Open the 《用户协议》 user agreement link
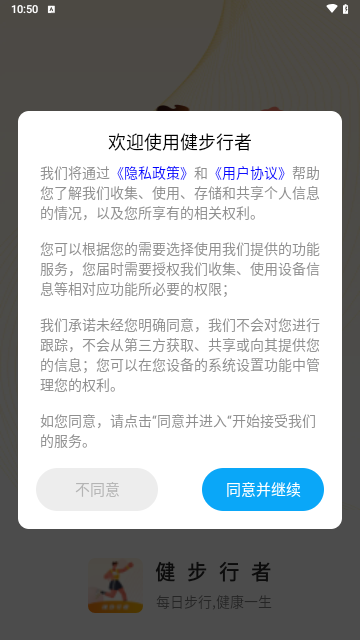This screenshot has height=640, width=360. coord(250,173)
